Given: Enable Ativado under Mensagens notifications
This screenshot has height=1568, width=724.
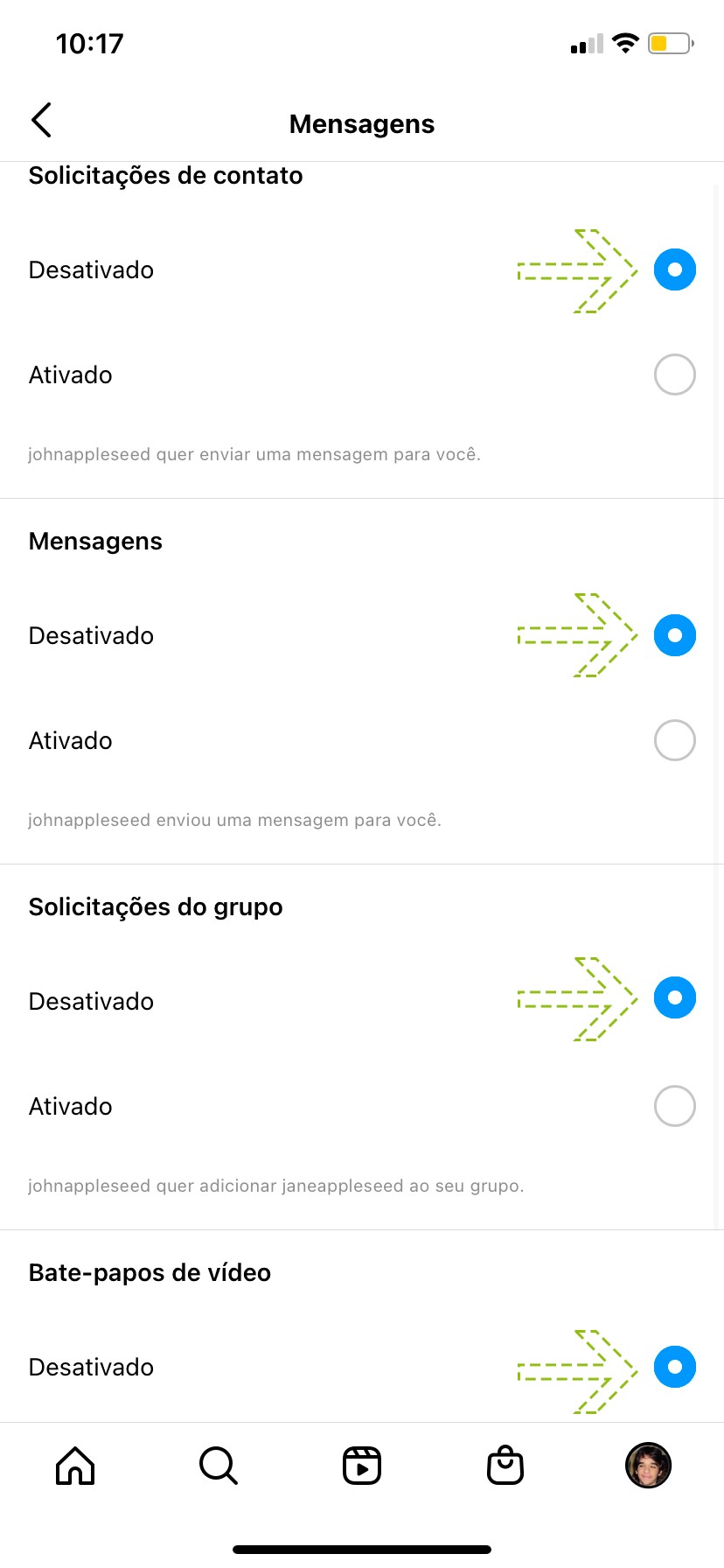Looking at the screenshot, I should click(x=674, y=740).
